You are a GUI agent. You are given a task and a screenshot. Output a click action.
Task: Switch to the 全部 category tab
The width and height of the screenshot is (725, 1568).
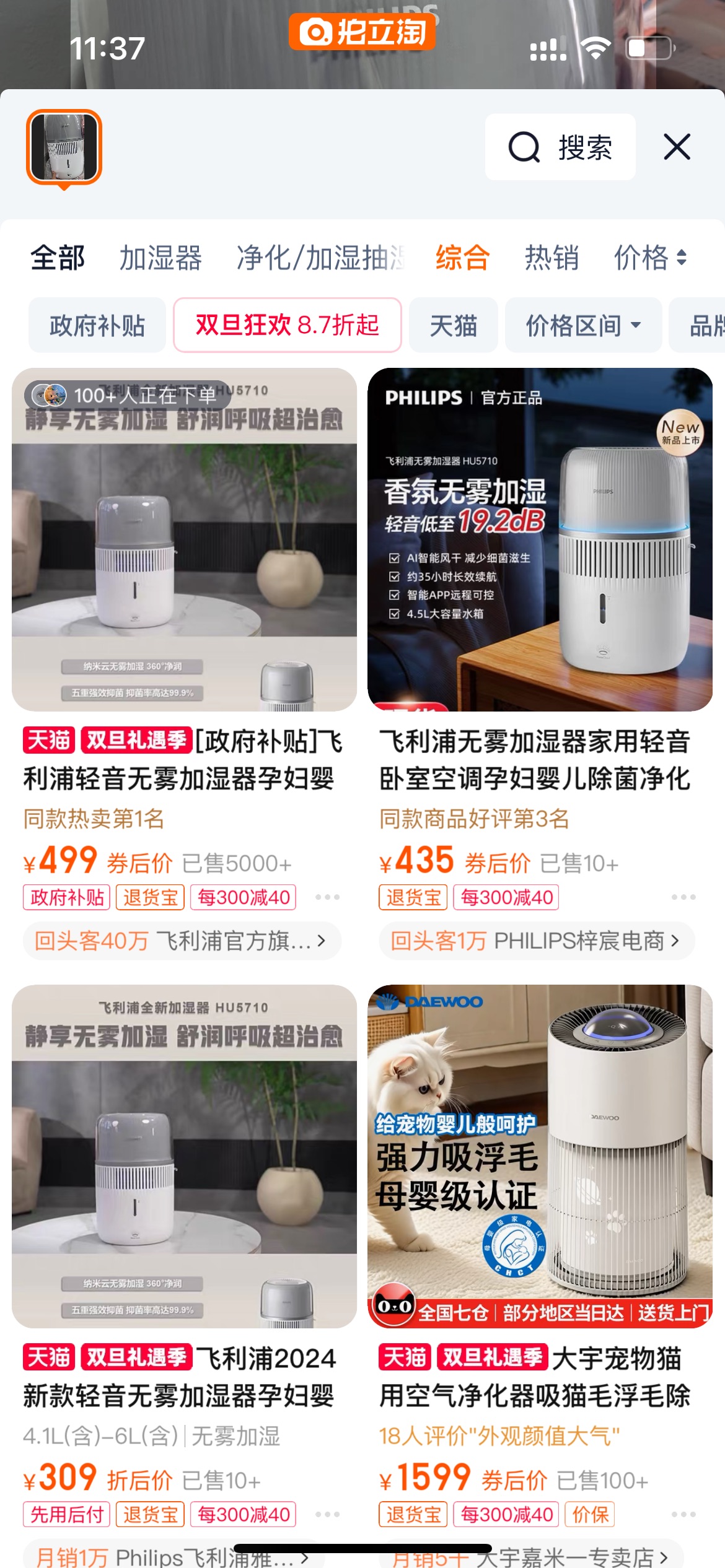coord(58,258)
